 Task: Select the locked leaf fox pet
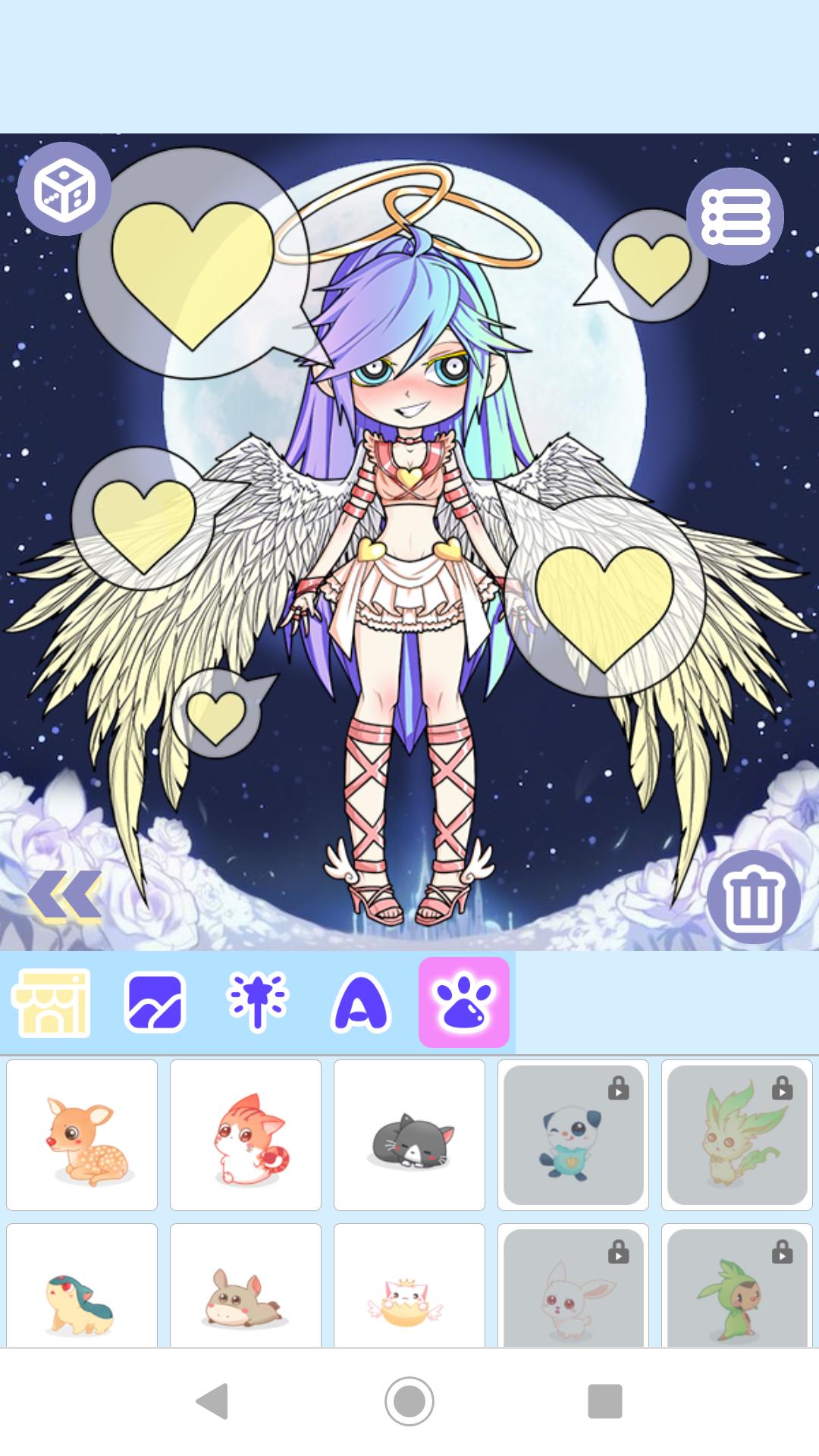tap(737, 1134)
